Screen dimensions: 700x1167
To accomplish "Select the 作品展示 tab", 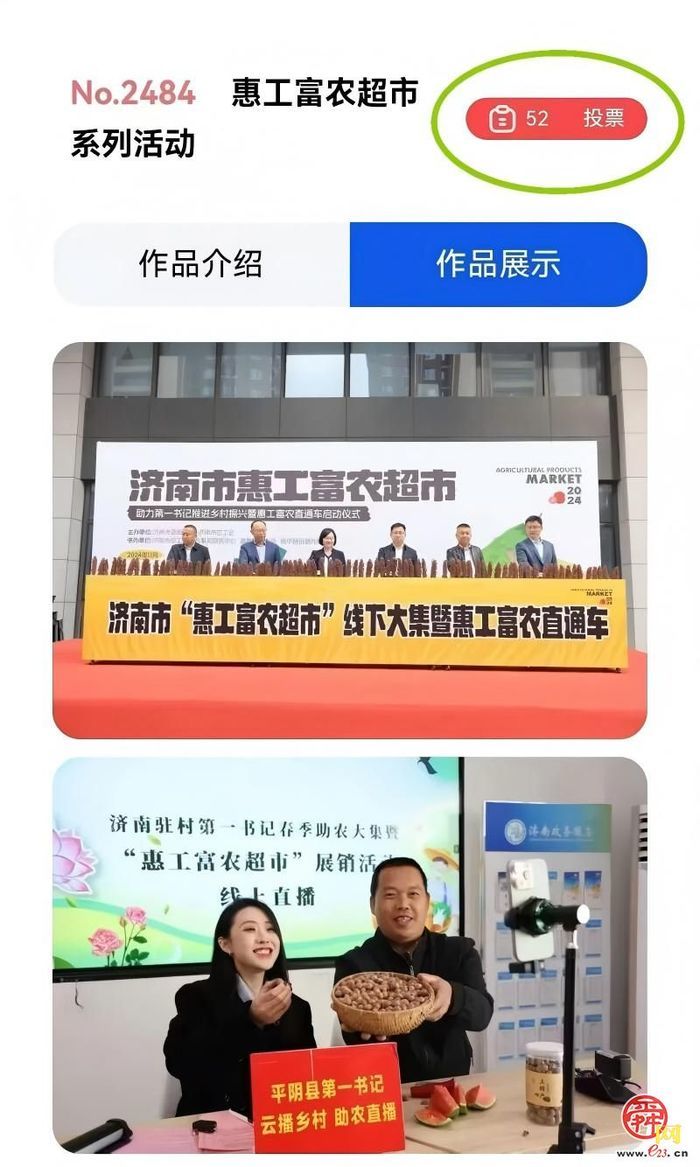I will point(498,264).
